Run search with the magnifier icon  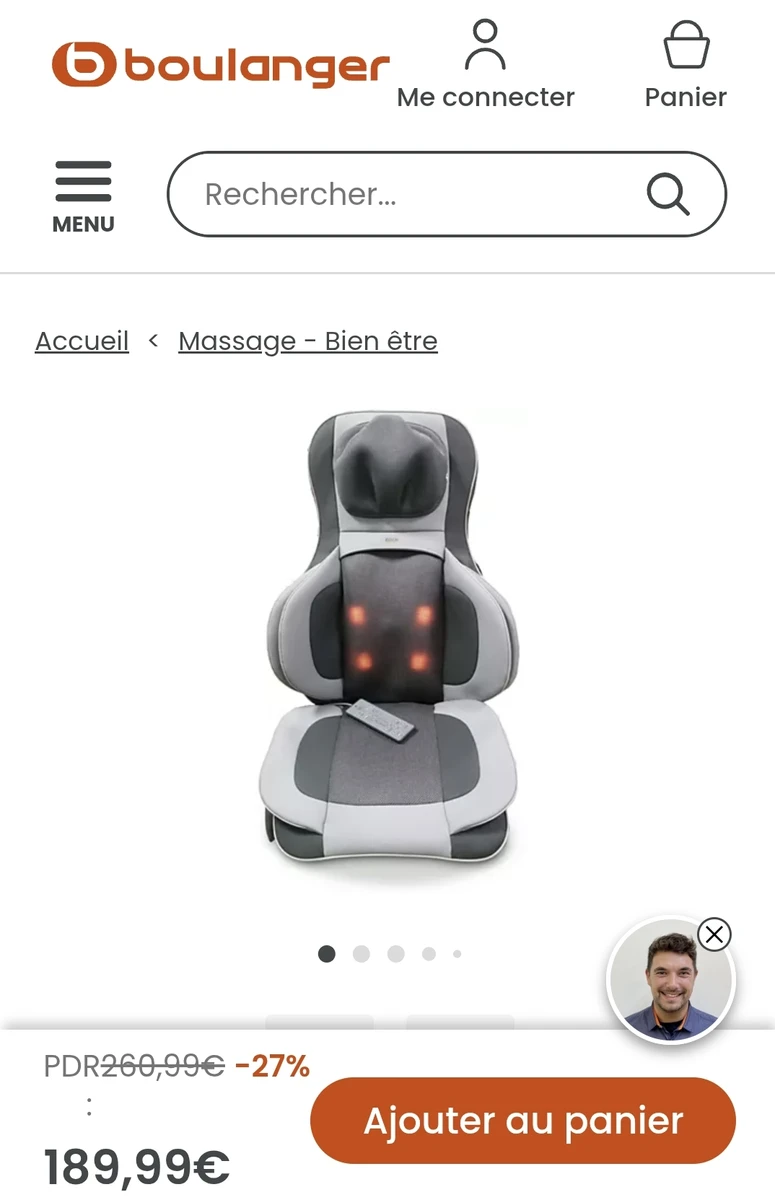(x=667, y=194)
